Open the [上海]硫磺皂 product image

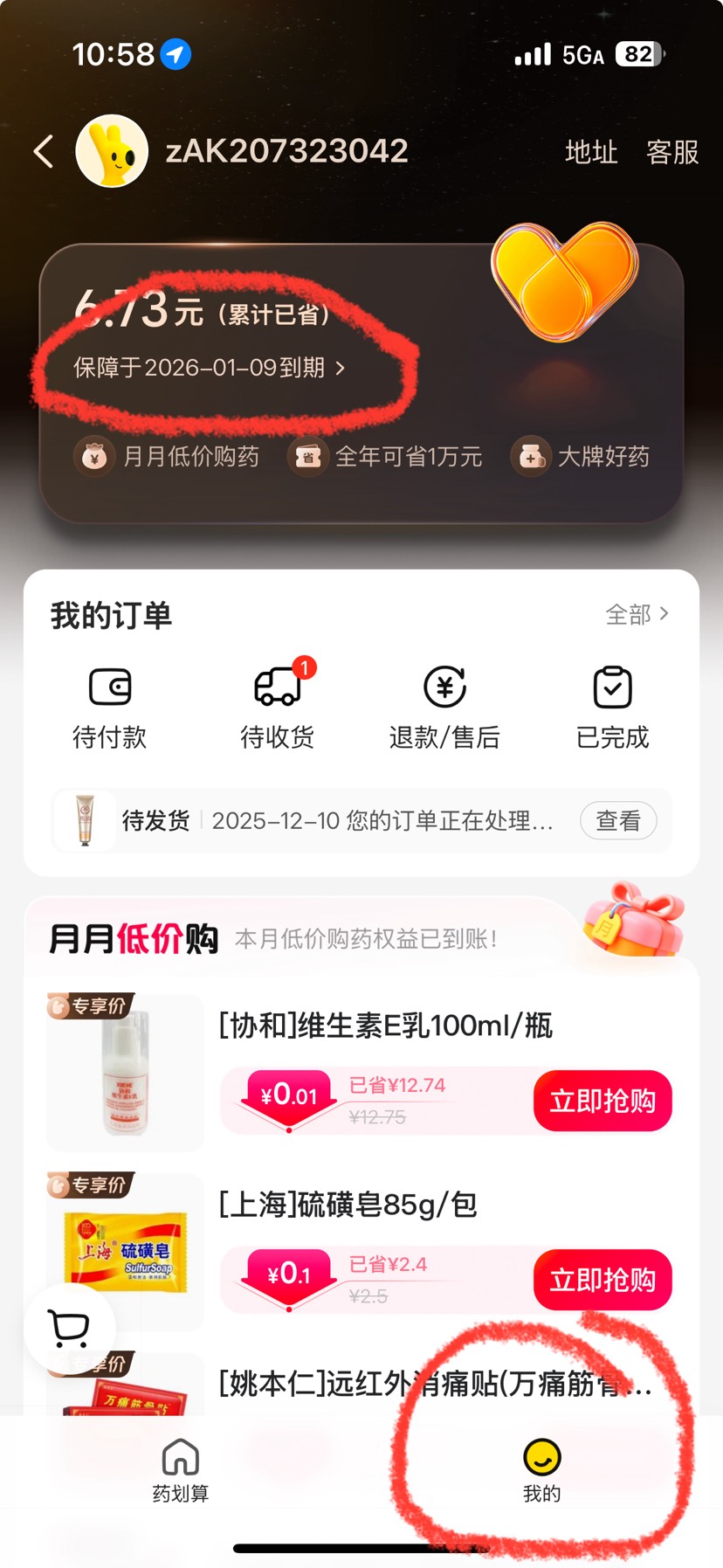(126, 1251)
